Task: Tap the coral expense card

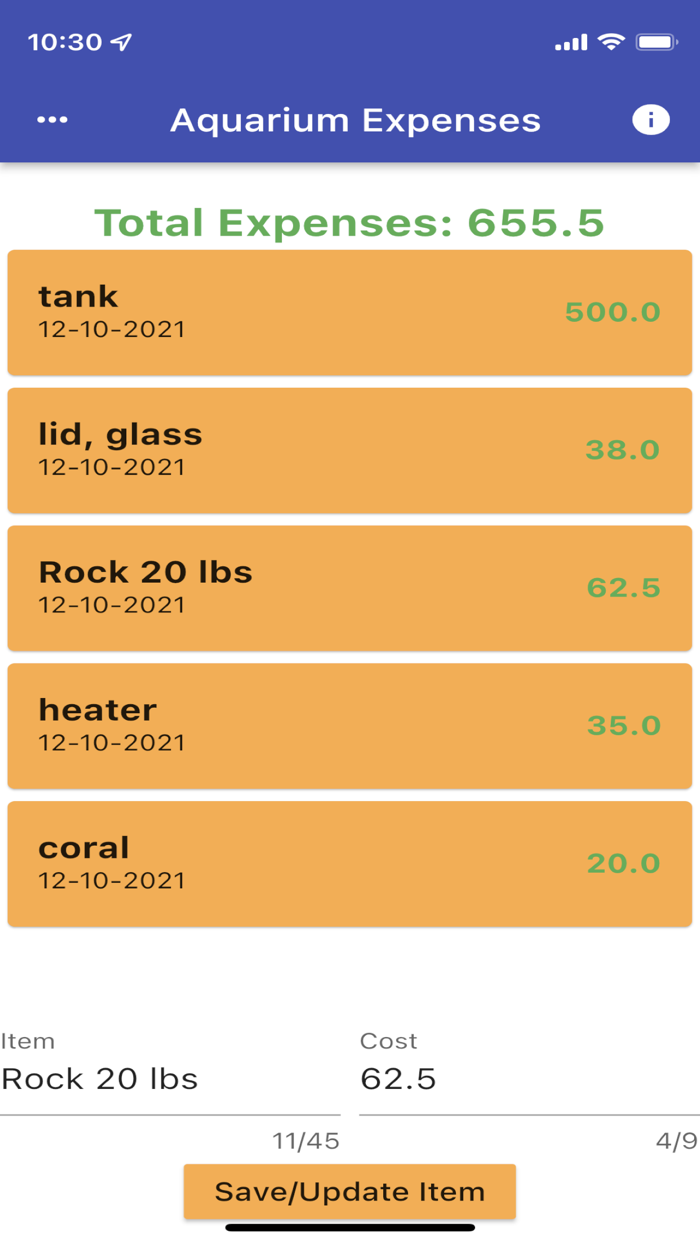Action: pos(349,863)
